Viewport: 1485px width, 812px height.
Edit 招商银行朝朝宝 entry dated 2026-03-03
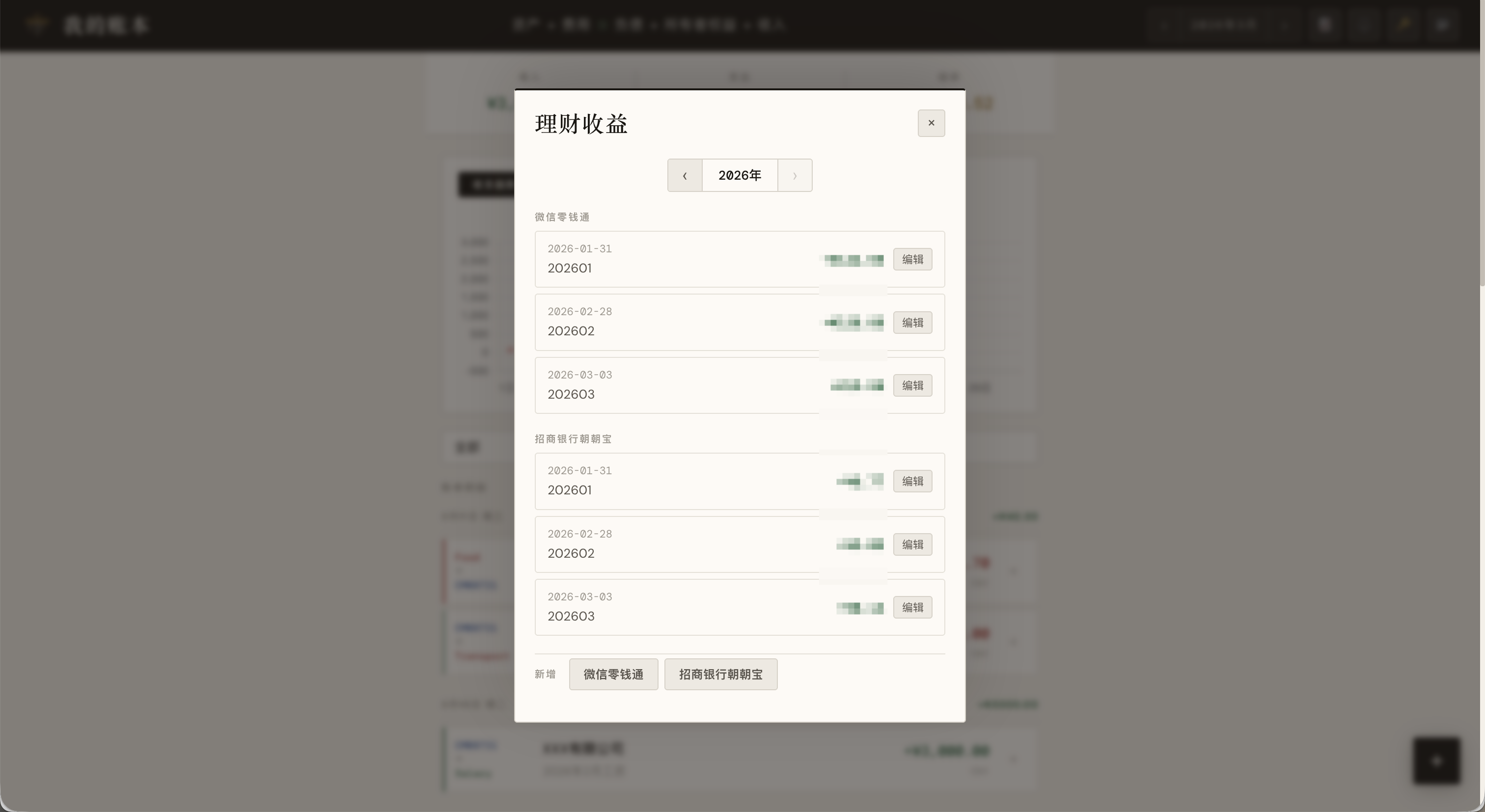pos(912,607)
